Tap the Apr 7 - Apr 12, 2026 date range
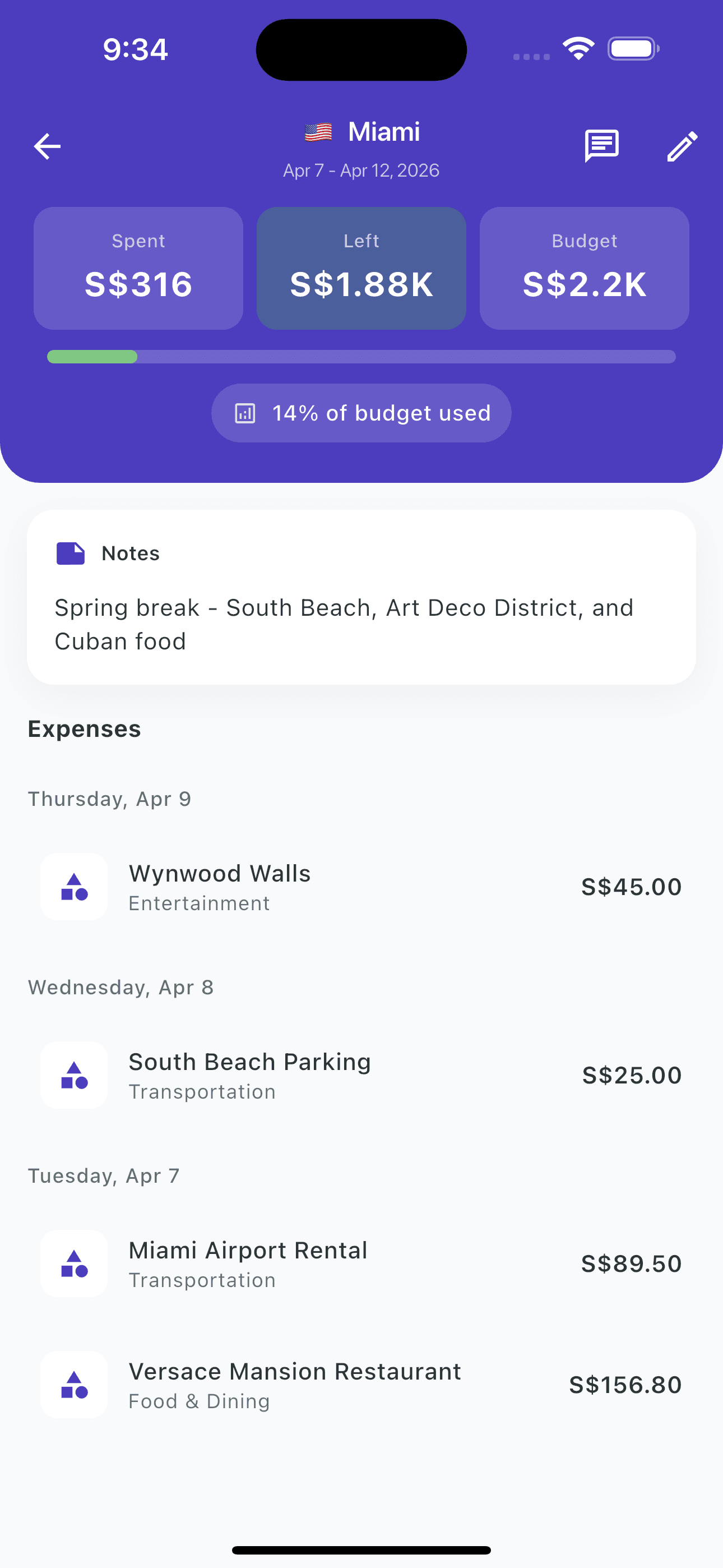Screen dimensions: 723x1568 click(x=361, y=170)
